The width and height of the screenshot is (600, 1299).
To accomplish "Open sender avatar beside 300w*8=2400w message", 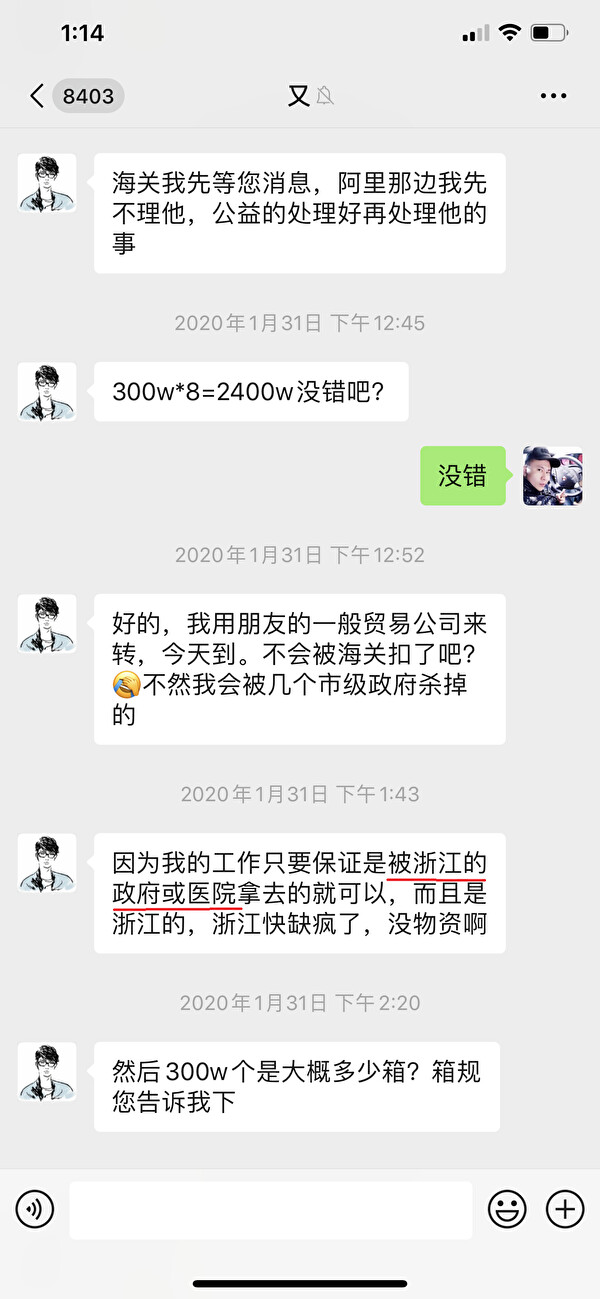I will [x=47, y=391].
